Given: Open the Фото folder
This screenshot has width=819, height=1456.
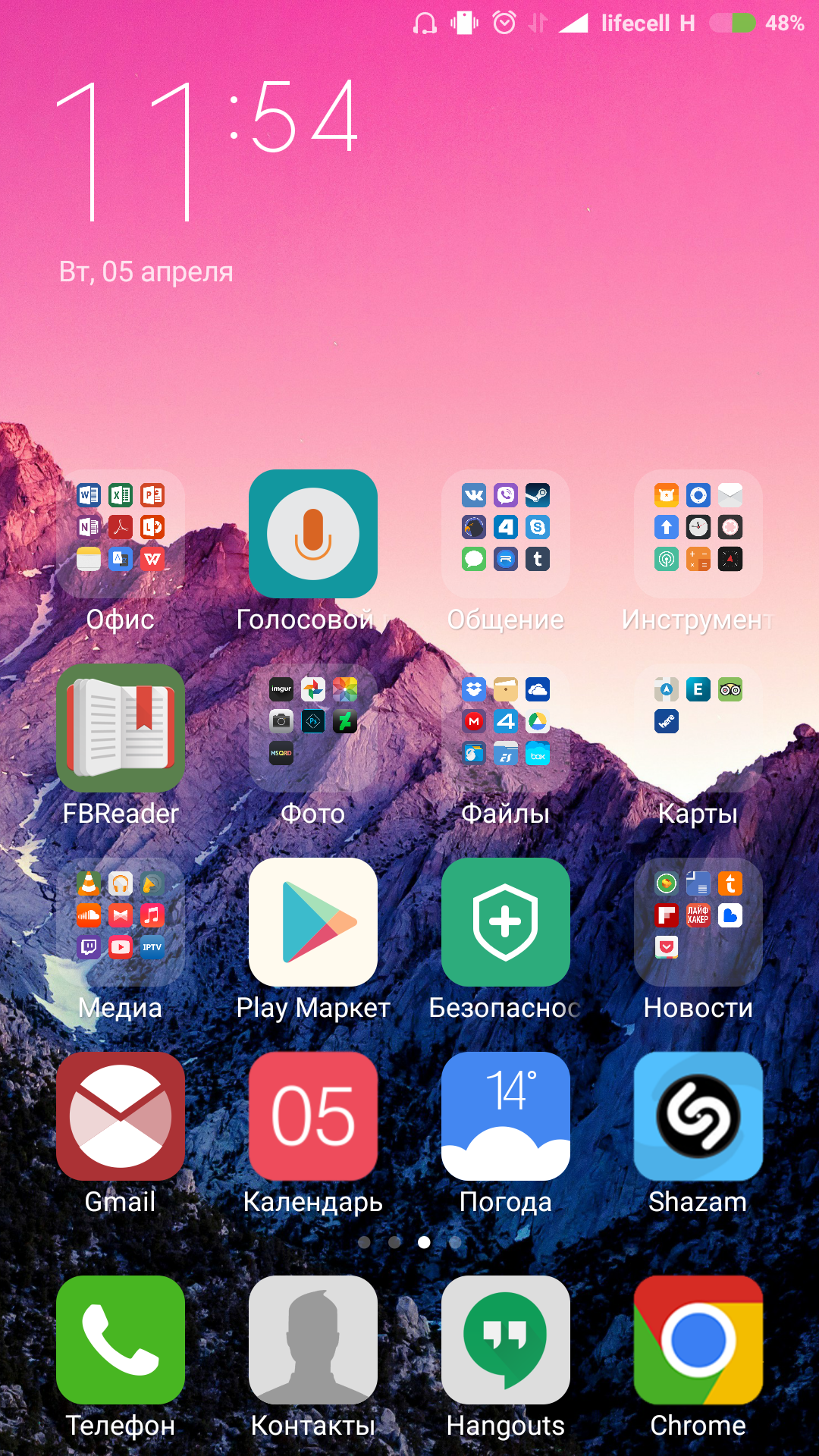Looking at the screenshot, I should (x=313, y=728).
